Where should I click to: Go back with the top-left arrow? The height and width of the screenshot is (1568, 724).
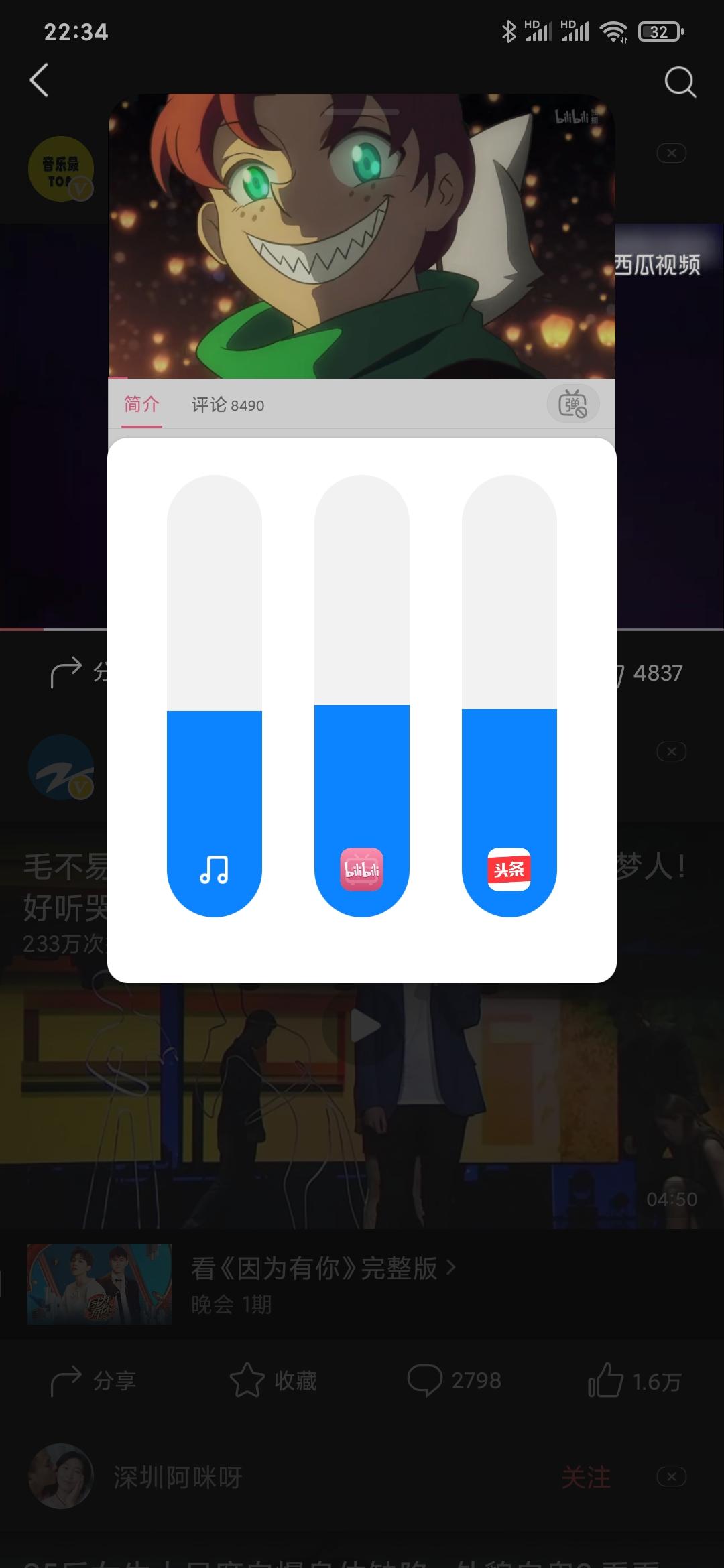click(40, 81)
